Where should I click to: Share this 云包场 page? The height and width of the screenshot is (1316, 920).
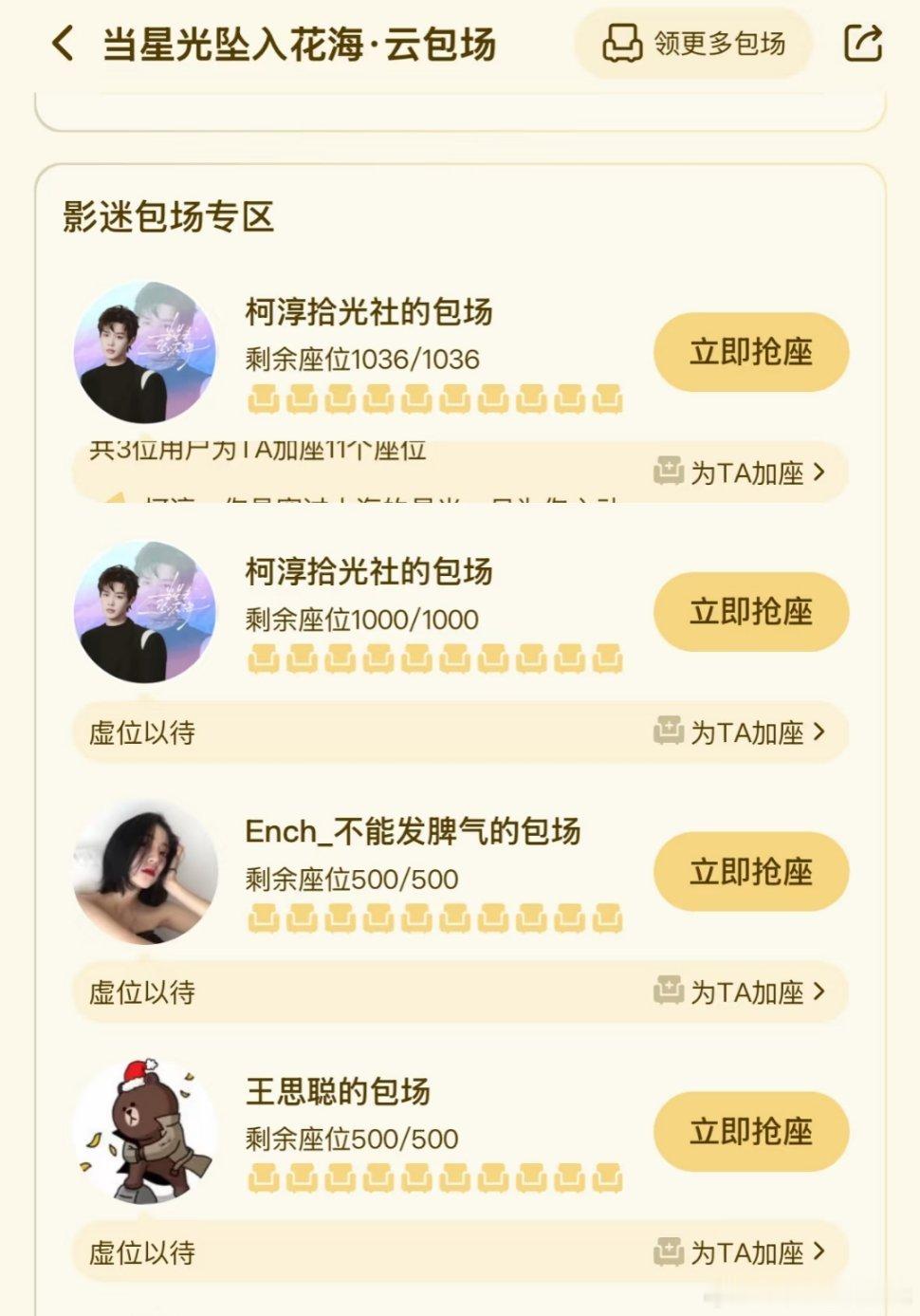tap(863, 44)
